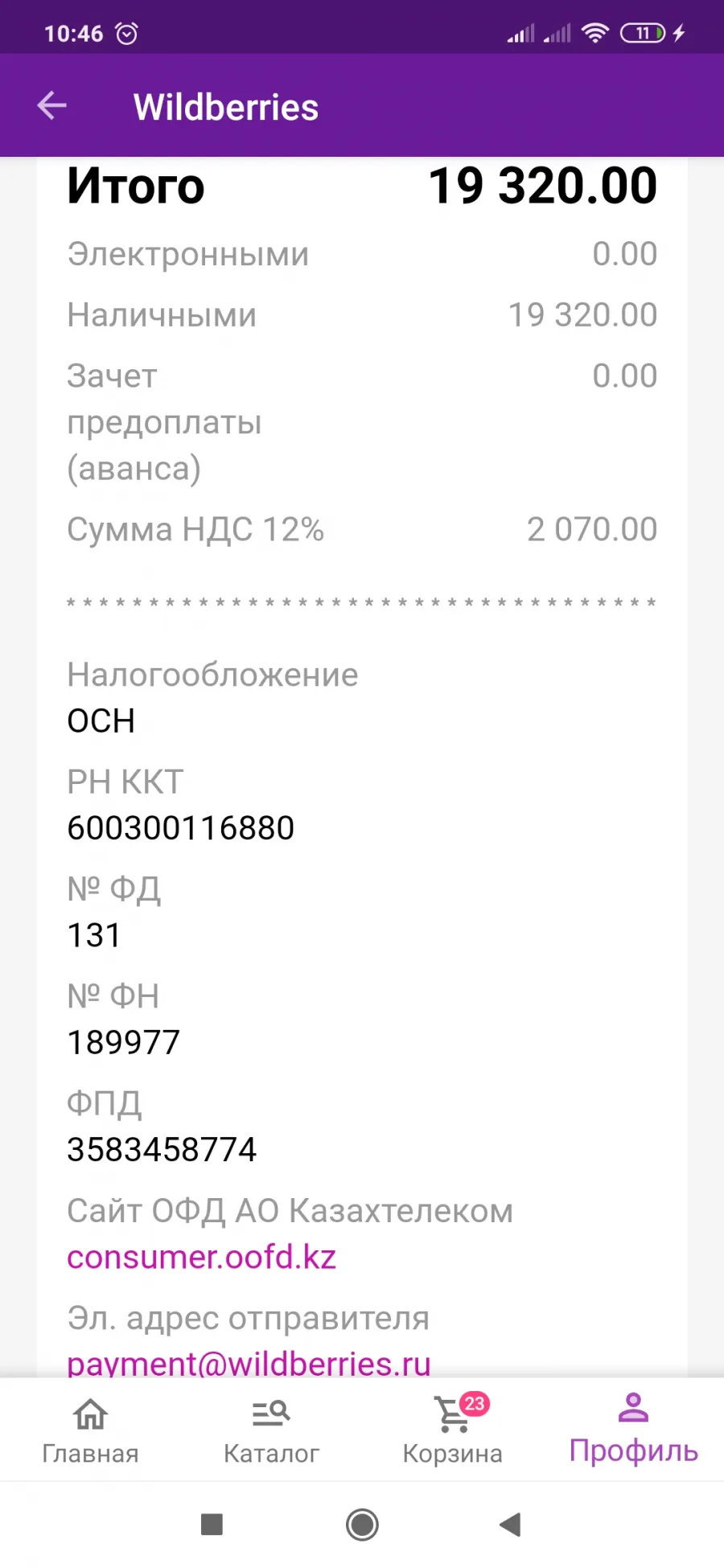The width and height of the screenshot is (724, 1568).
Task: Open the Корзина cart tab
Action: click(452, 1430)
